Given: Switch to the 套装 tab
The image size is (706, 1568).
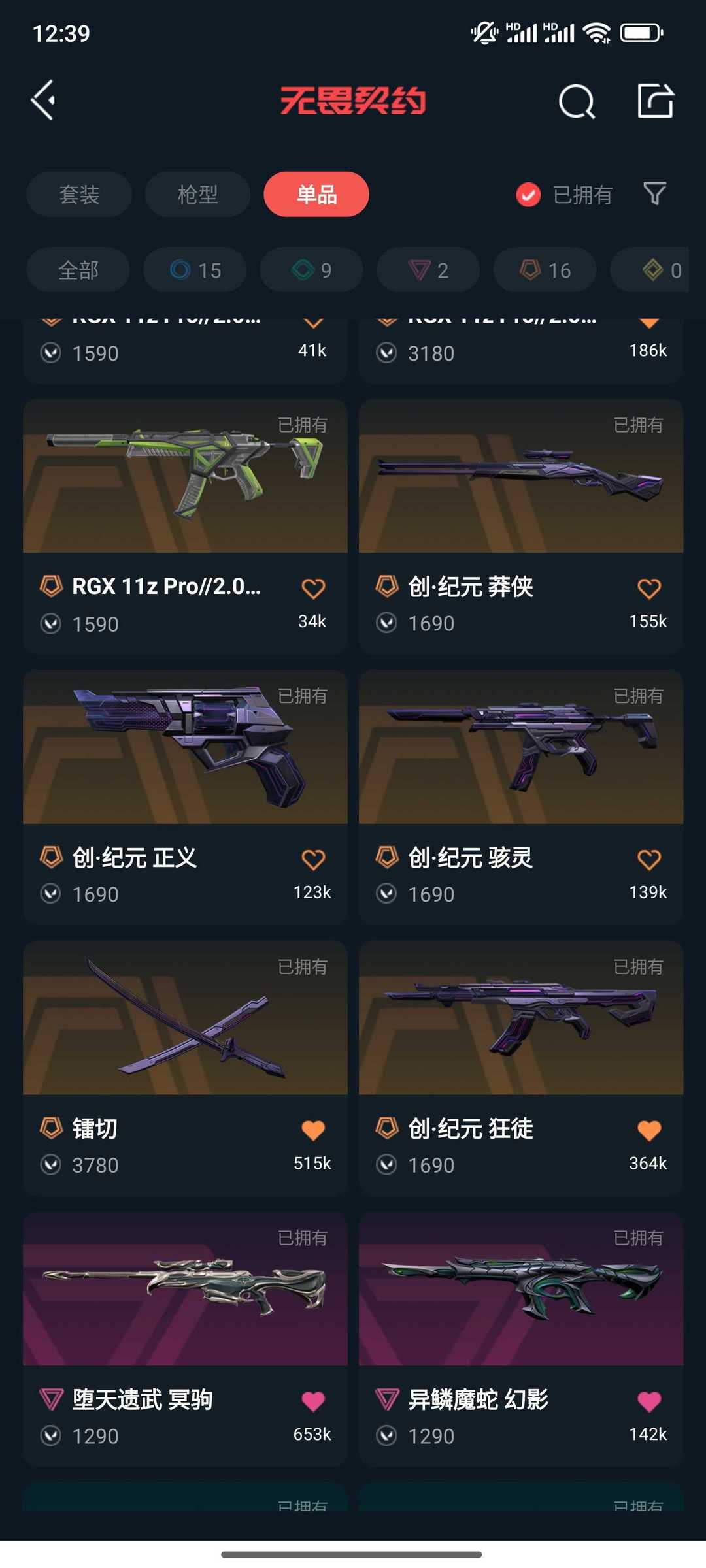Looking at the screenshot, I should click(79, 194).
